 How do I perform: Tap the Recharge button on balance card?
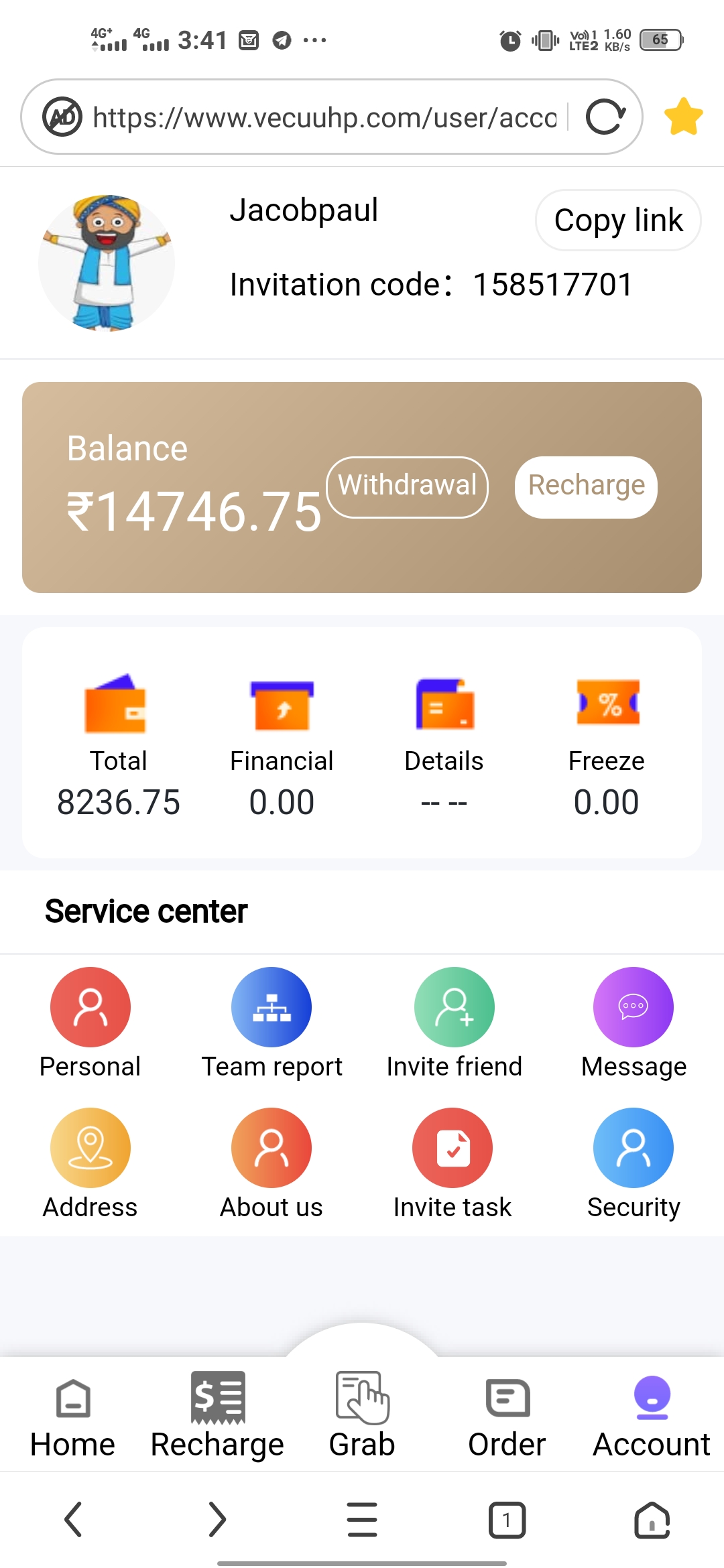pos(586,486)
